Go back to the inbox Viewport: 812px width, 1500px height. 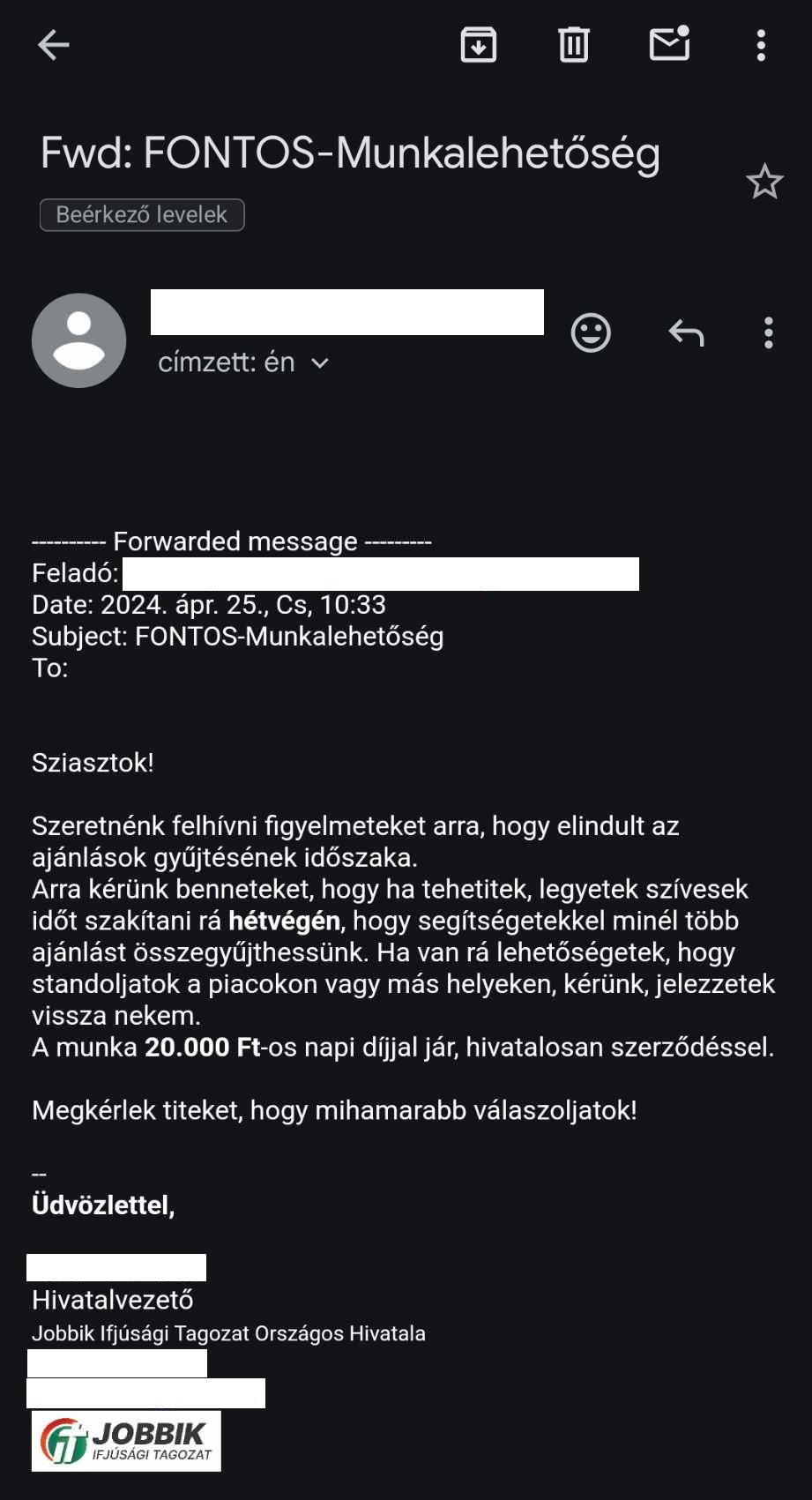pos(53,45)
